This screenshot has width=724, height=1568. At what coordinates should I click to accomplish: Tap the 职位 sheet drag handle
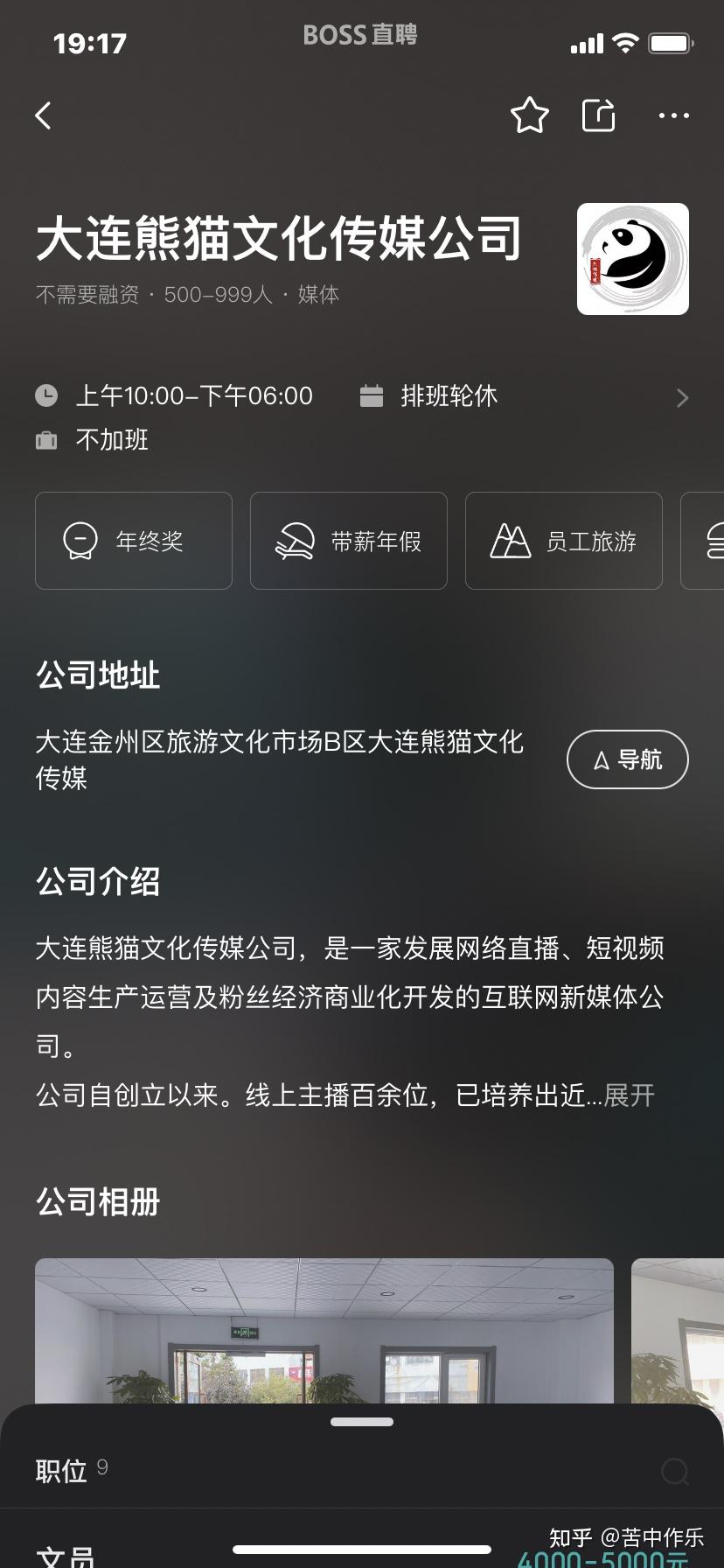[x=362, y=1422]
